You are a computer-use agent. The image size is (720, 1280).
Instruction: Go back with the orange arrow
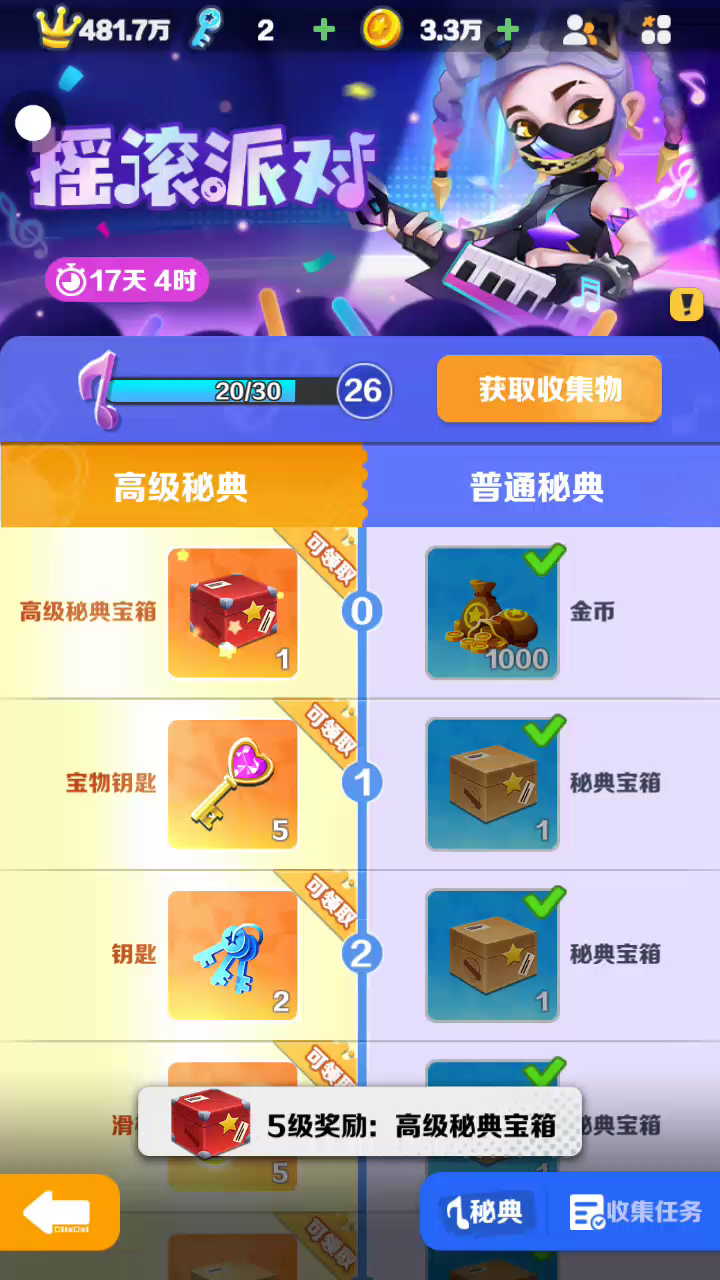58,1212
